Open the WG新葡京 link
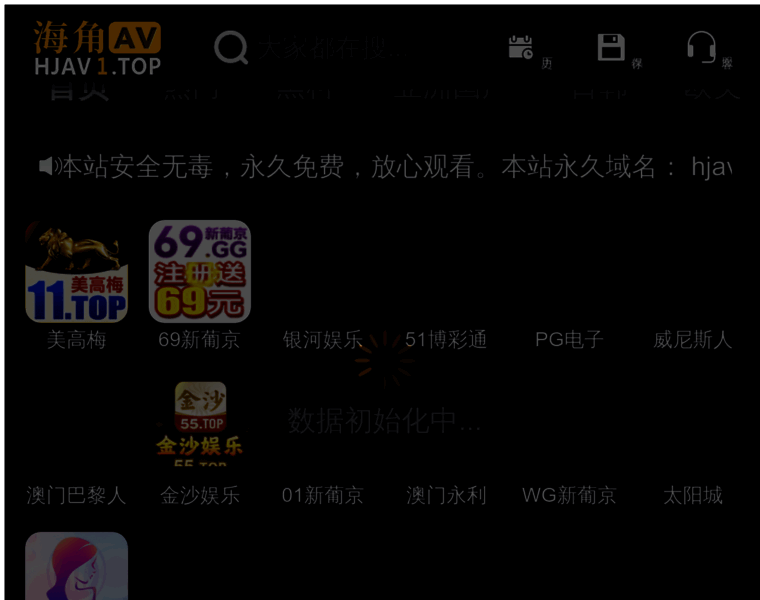 tap(569, 495)
